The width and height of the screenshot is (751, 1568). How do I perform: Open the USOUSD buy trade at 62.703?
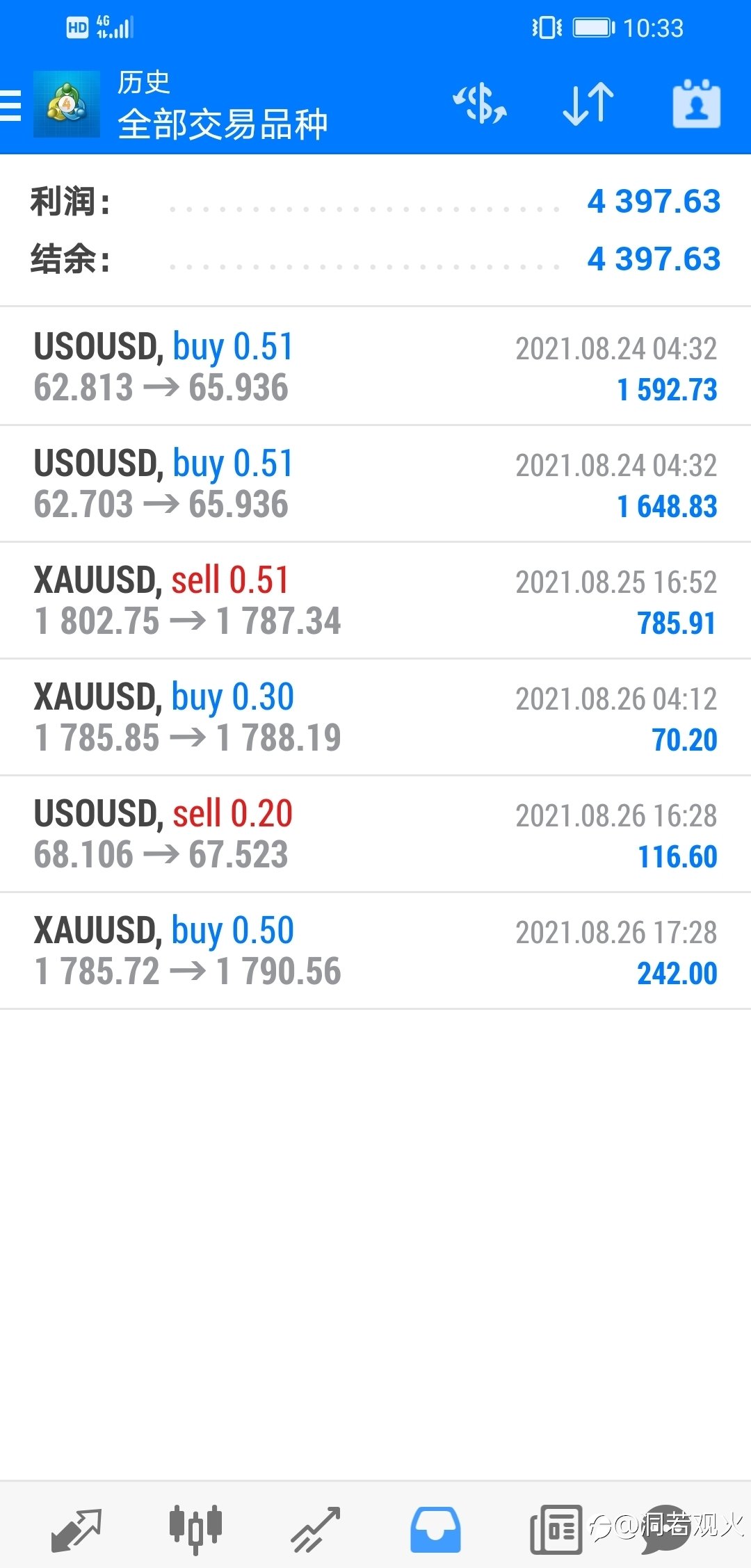click(x=375, y=484)
